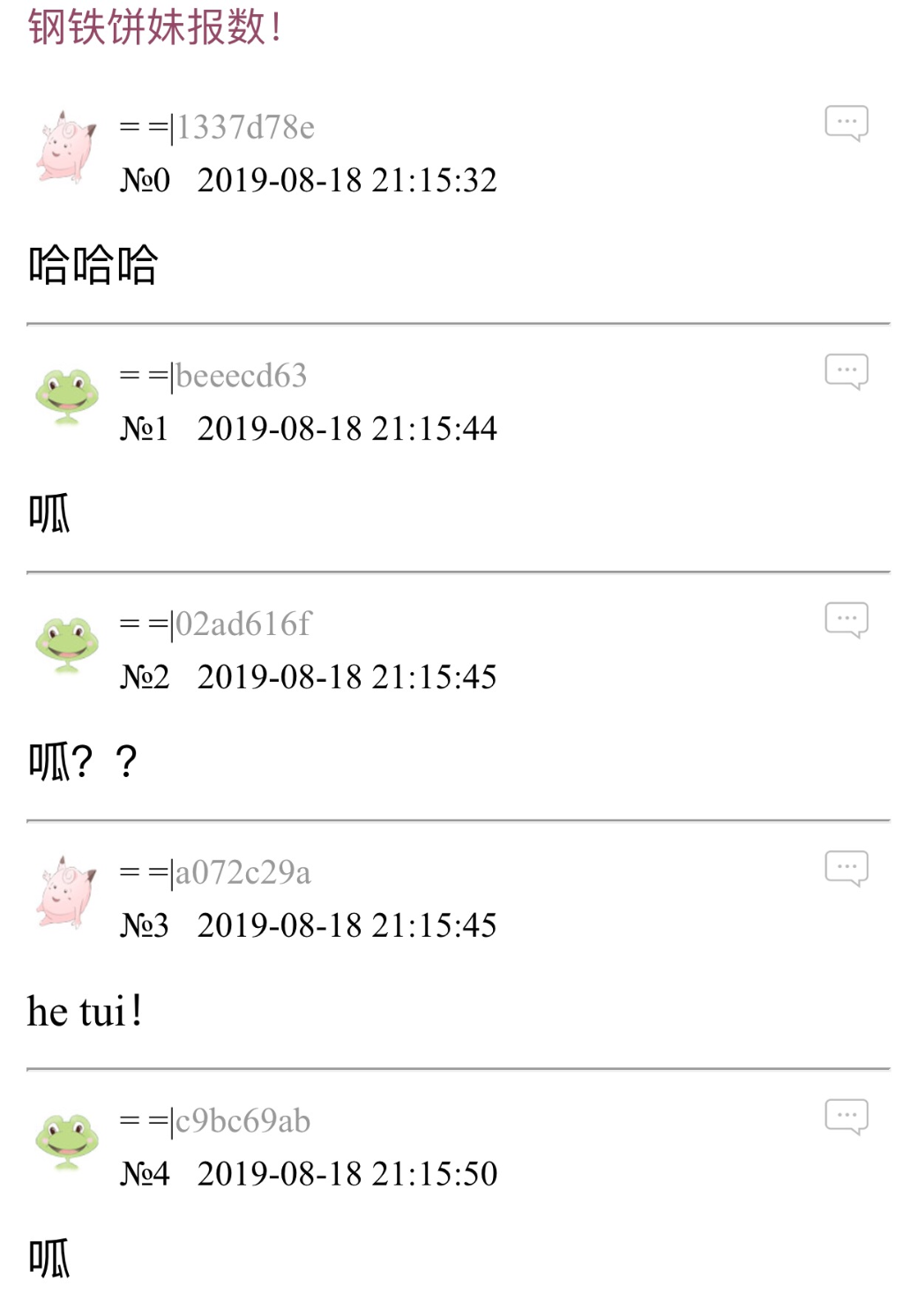Reply to the "he tui!" comment
Image resolution: width=903 pixels, height=1316 pixels.
(846, 868)
